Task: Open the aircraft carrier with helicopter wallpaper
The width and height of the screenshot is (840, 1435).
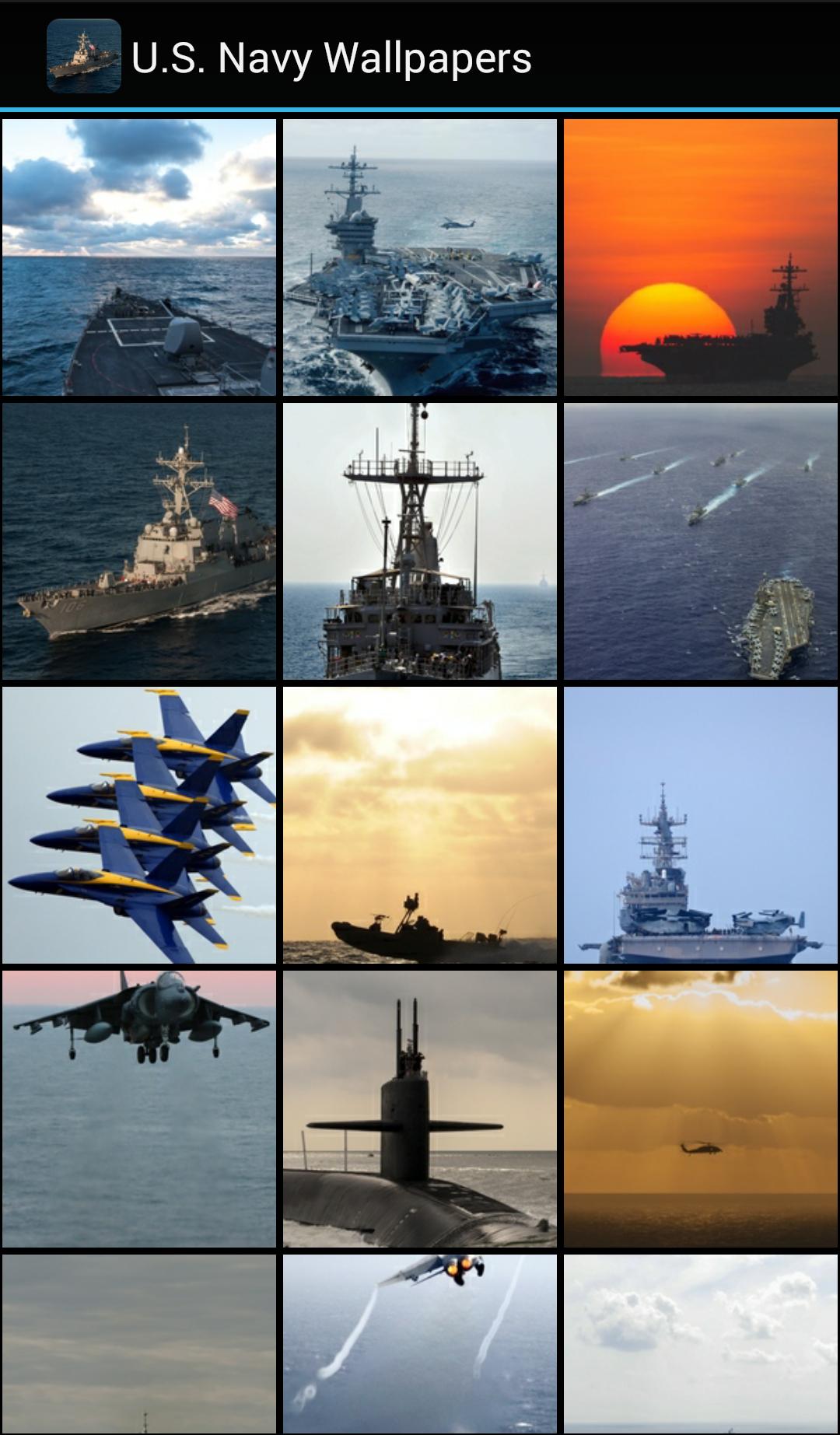Action: (420, 257)
